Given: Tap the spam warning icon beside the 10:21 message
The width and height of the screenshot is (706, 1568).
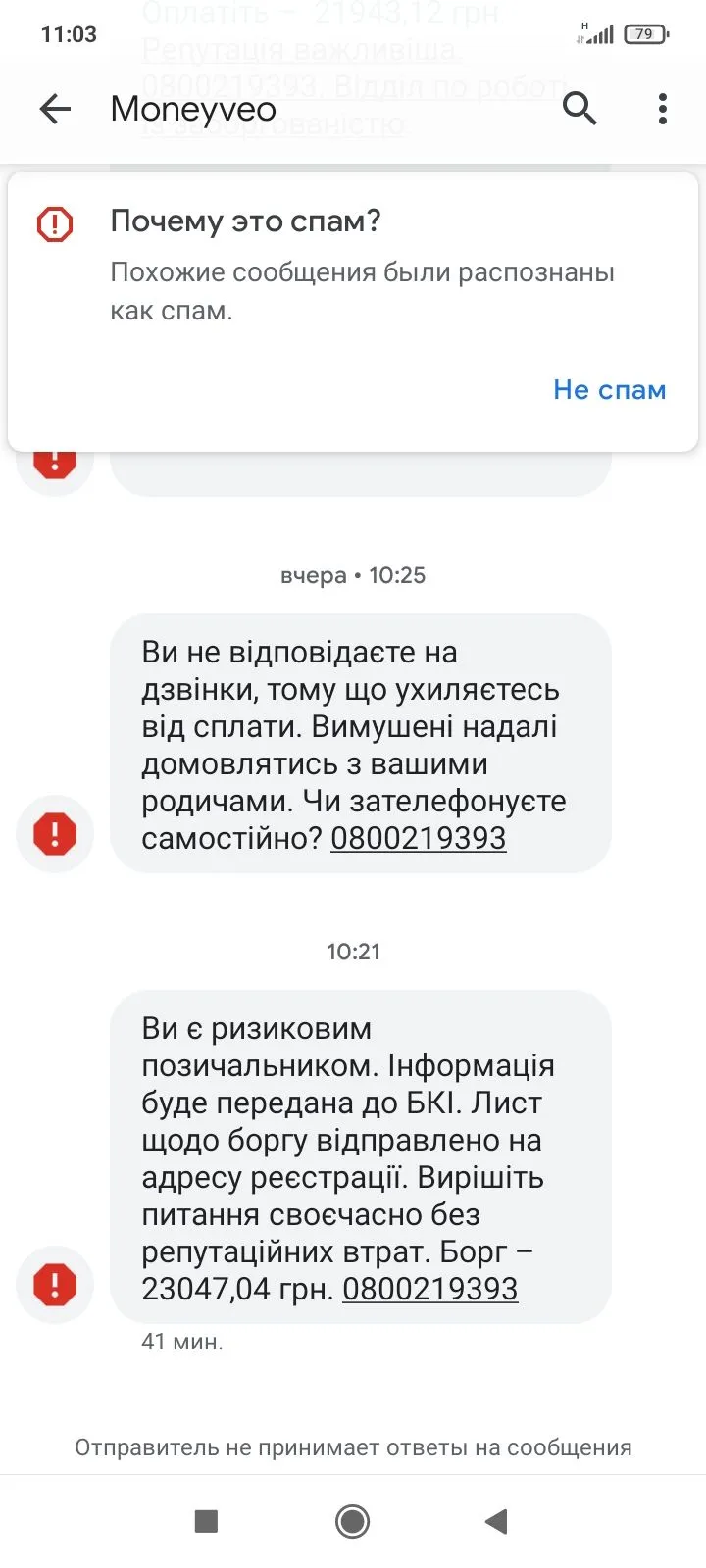Looking at the screenshot, I should pos(55,1285).
